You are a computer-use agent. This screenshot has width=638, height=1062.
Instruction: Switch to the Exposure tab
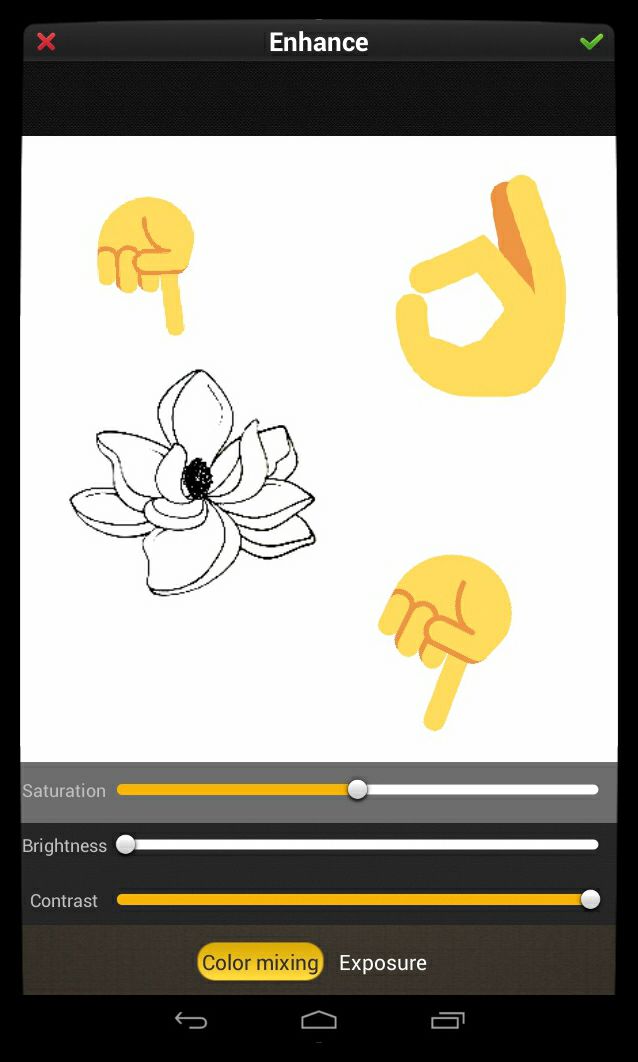coord(383,962)
